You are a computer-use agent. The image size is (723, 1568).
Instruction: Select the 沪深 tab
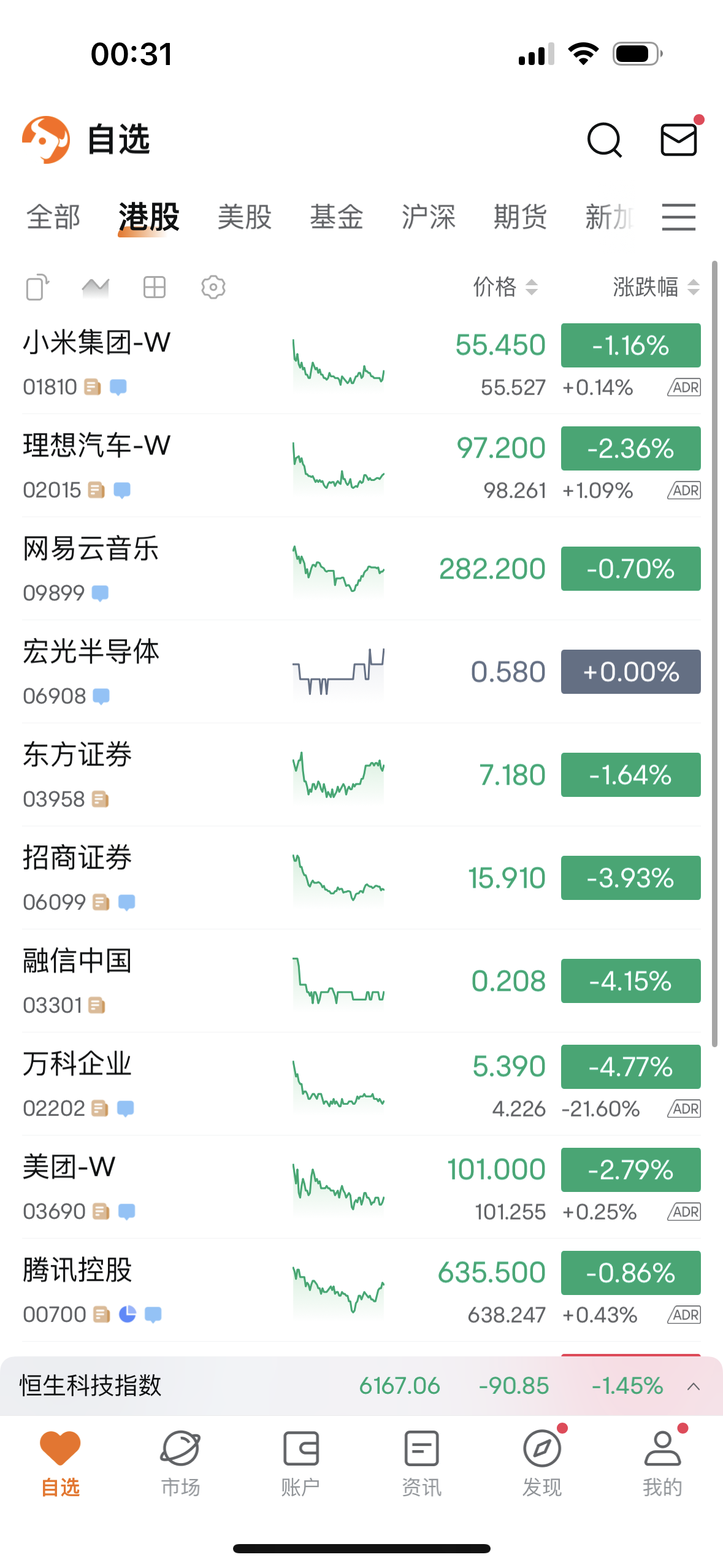click(x=428, y=217)
